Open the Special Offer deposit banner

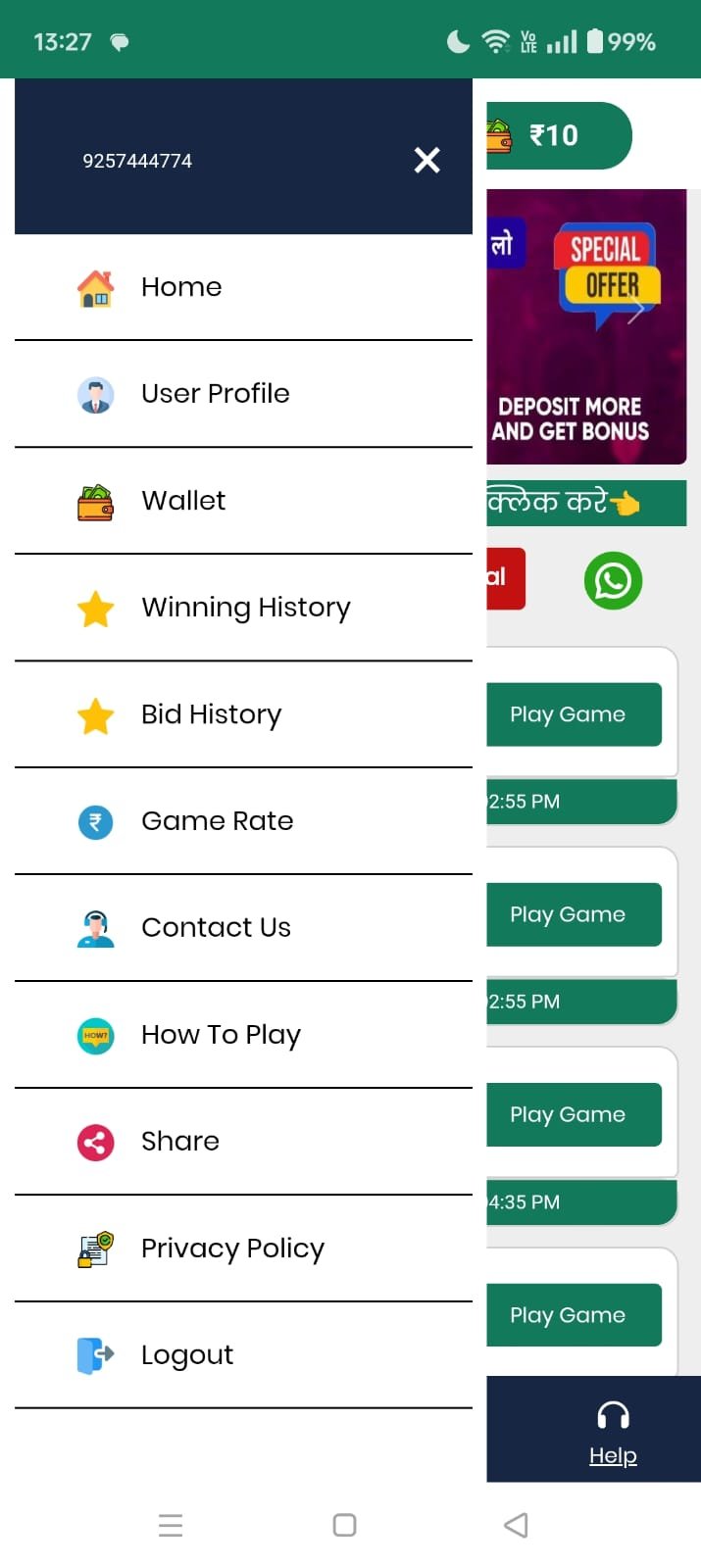click(x=586, y=326)
